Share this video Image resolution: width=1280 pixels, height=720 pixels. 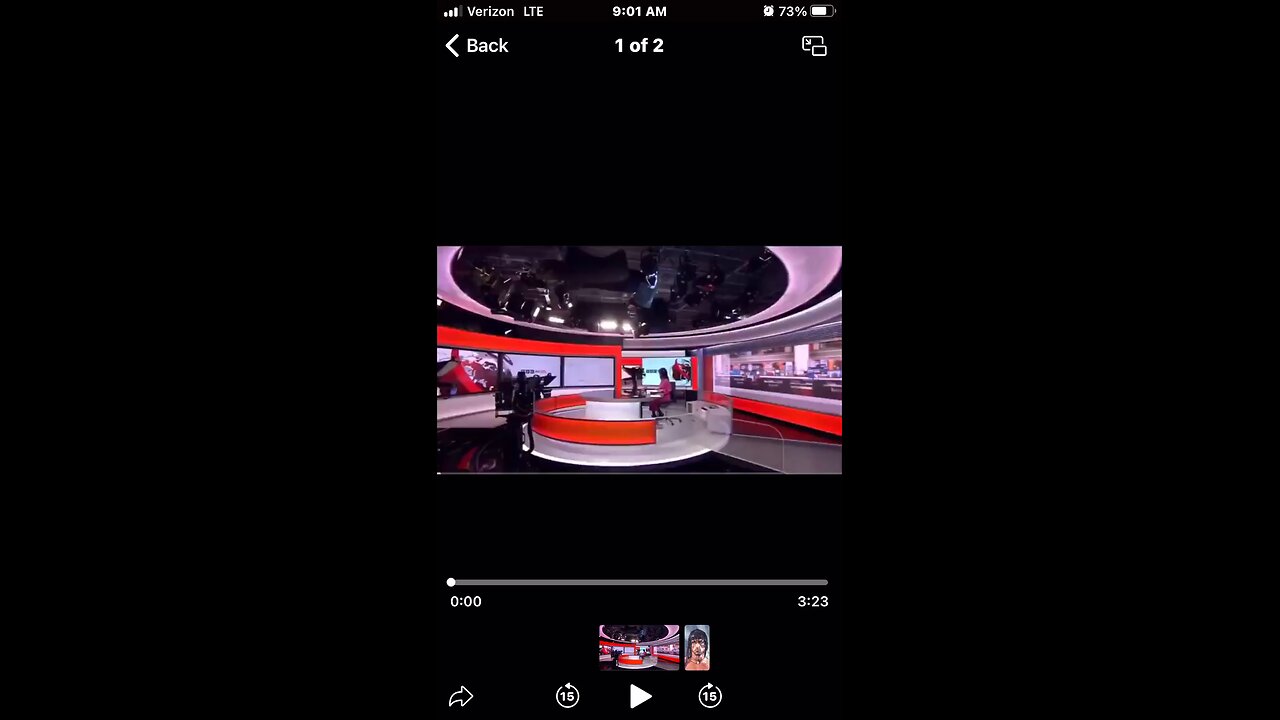point(461,697)
